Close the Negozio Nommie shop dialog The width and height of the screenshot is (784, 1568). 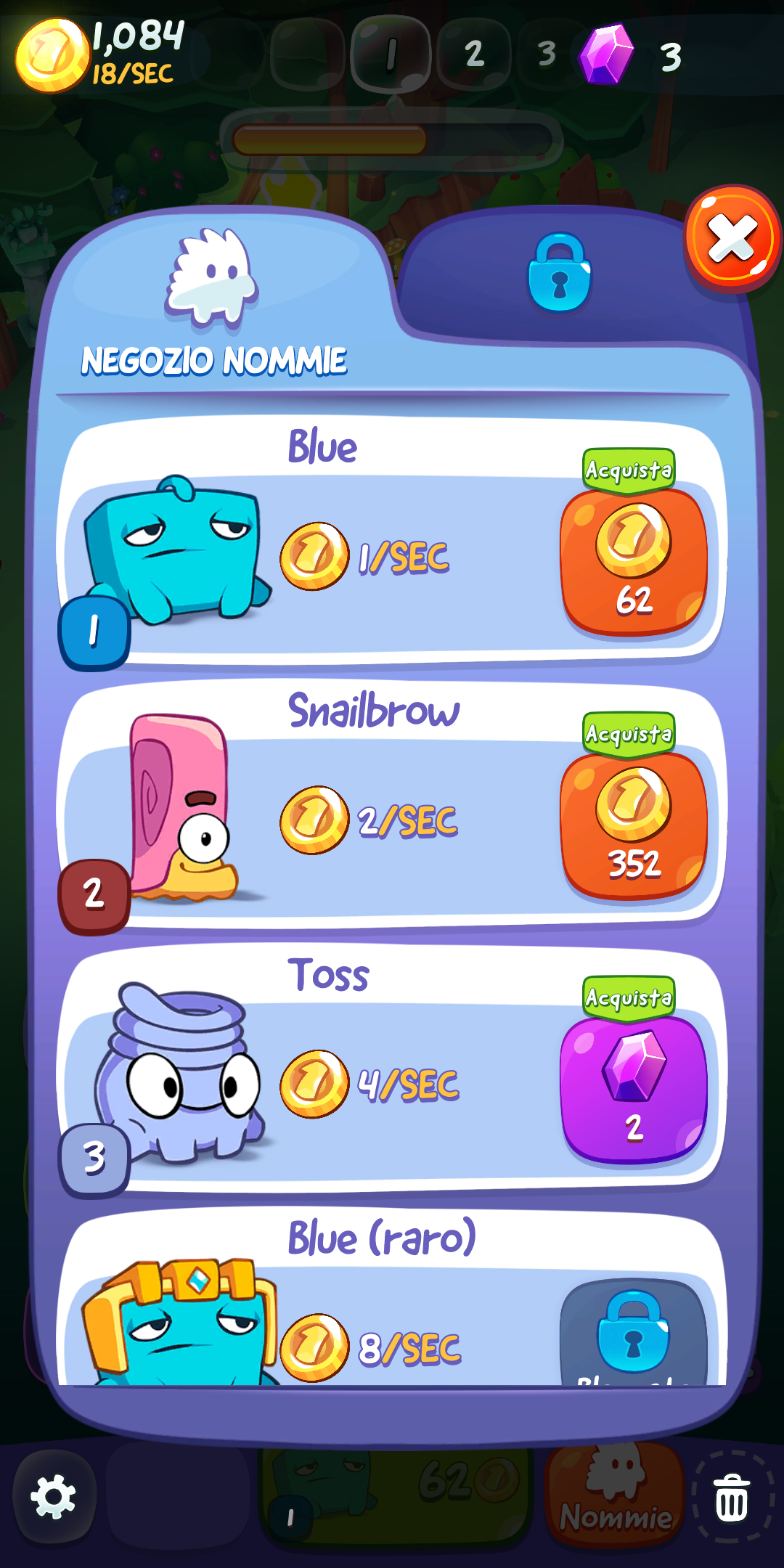pyautogui.click(x=732, y=238)
